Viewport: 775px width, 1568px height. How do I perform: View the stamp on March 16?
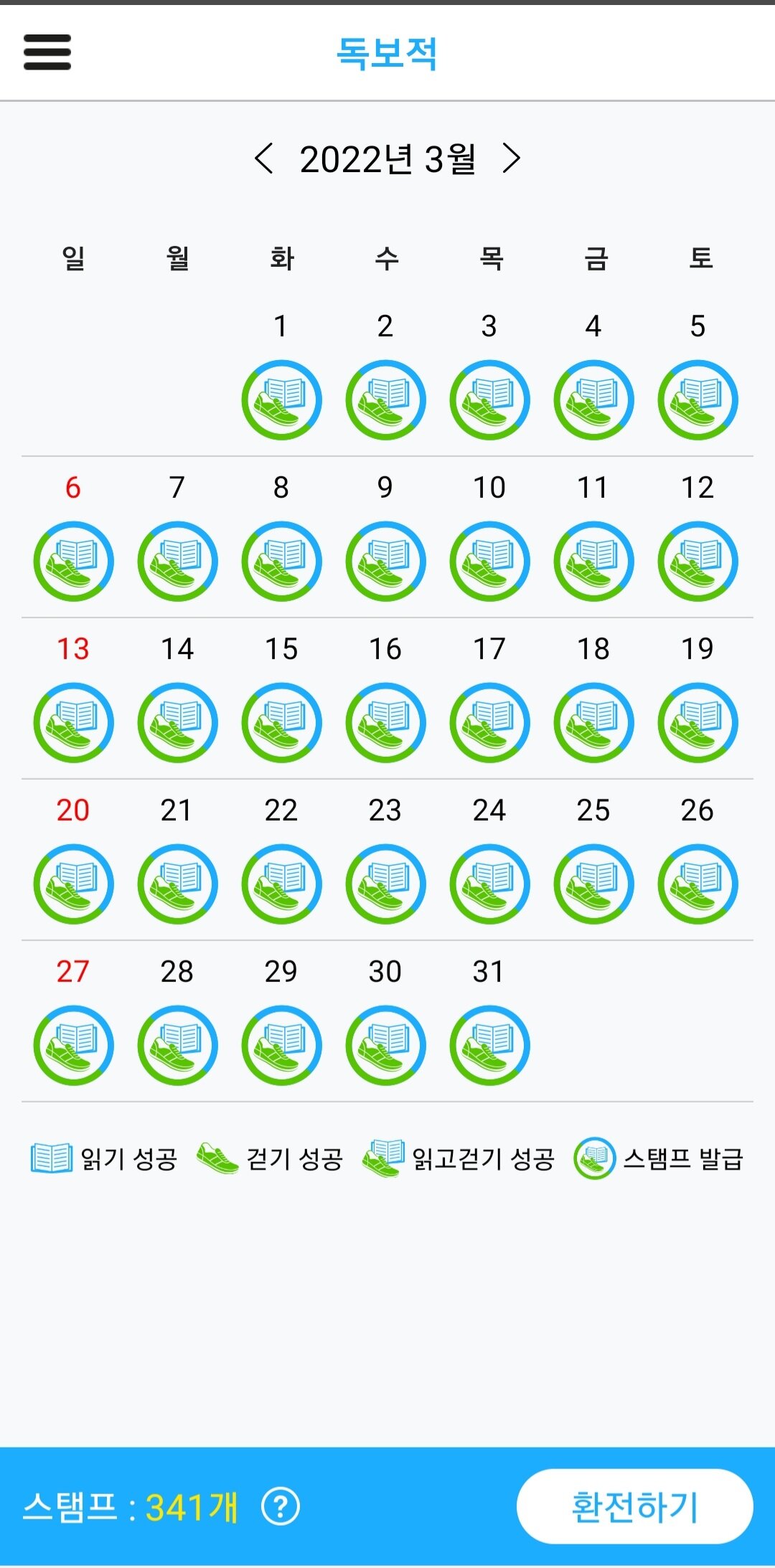pyautogui.click(x=385, y=722)
